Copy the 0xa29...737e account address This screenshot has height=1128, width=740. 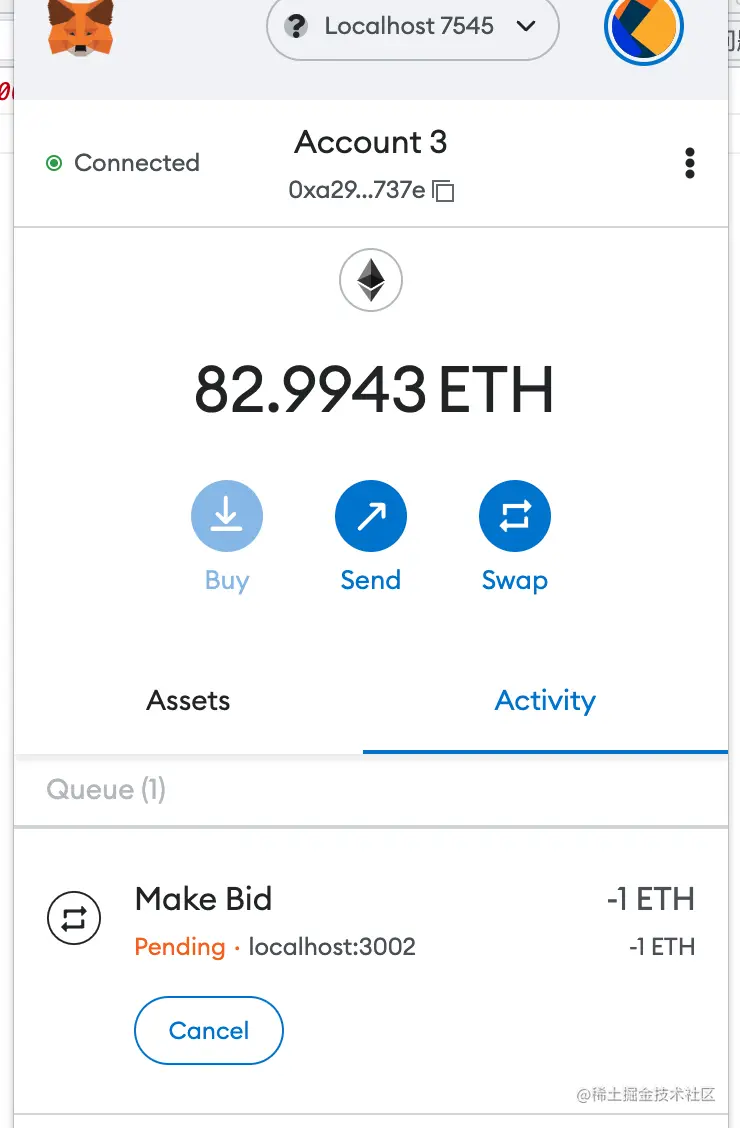[443, 190]
